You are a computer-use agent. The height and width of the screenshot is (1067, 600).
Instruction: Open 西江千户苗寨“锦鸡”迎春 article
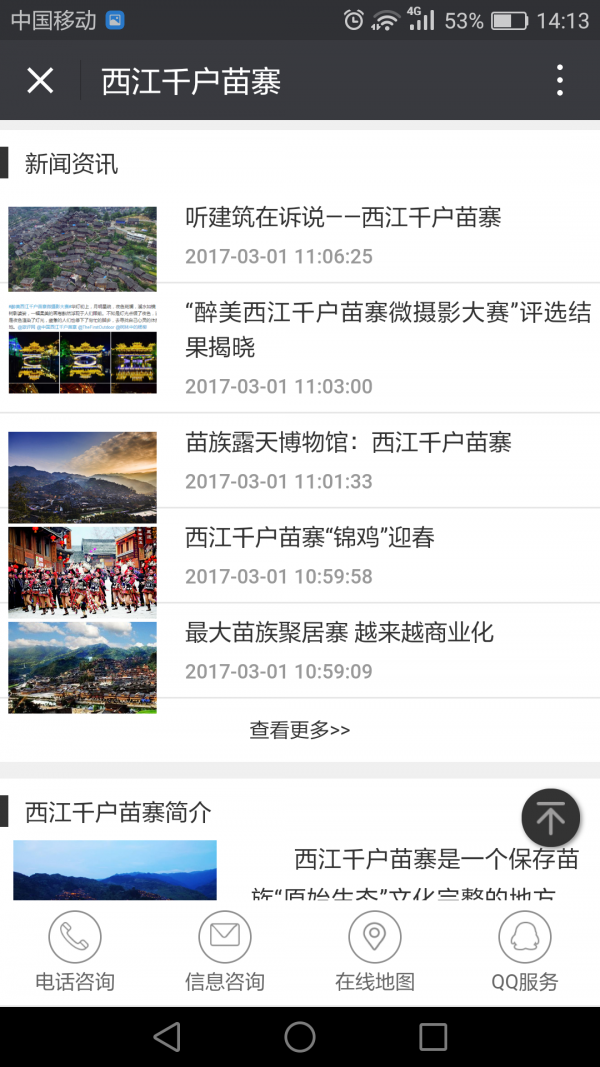click(310, 538)
